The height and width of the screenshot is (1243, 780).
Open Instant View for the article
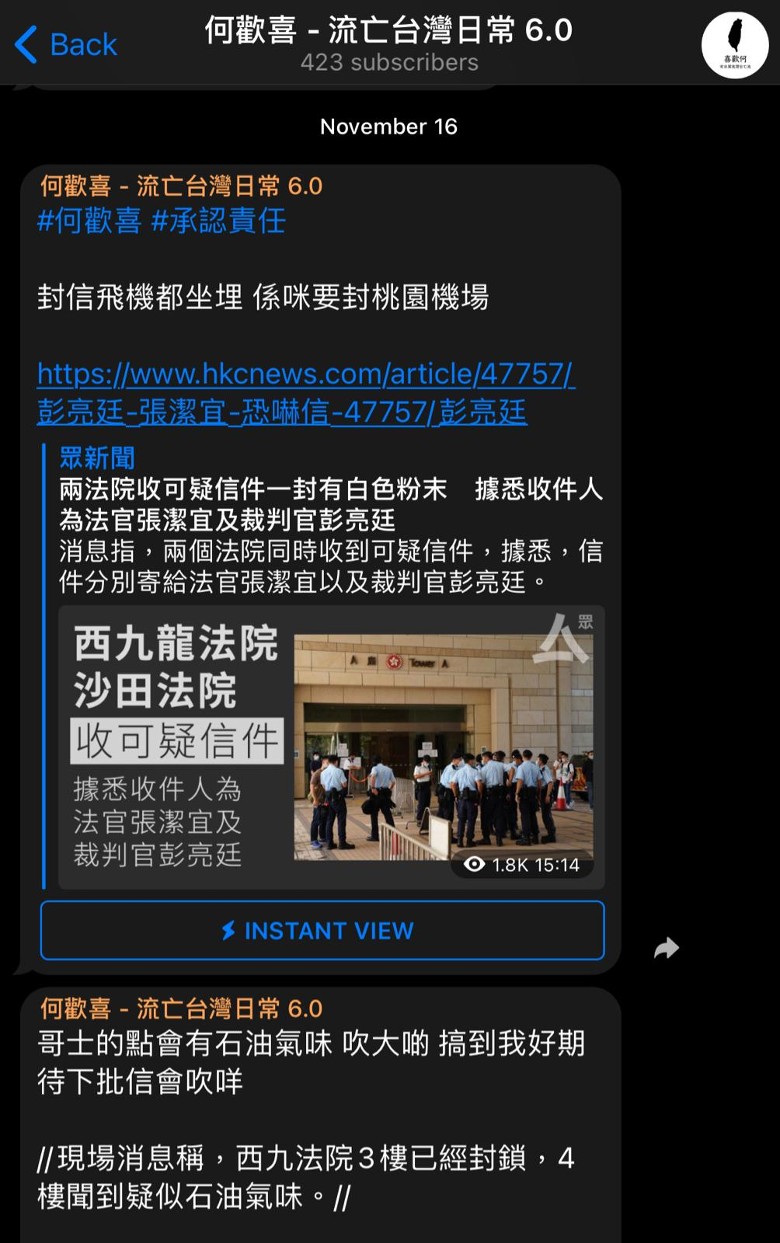(322, 931)
